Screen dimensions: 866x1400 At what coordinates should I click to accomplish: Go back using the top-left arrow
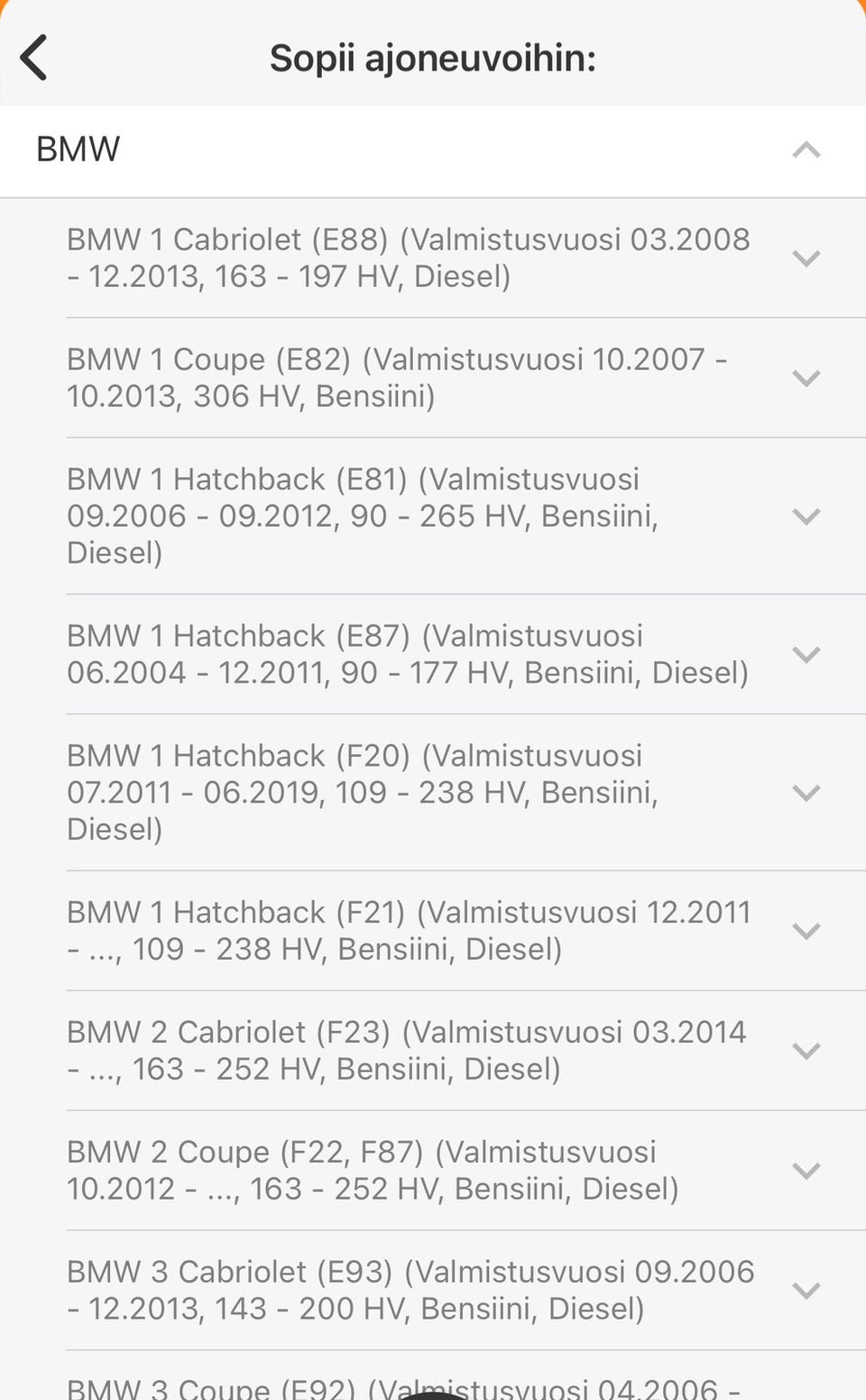(34, 59)
